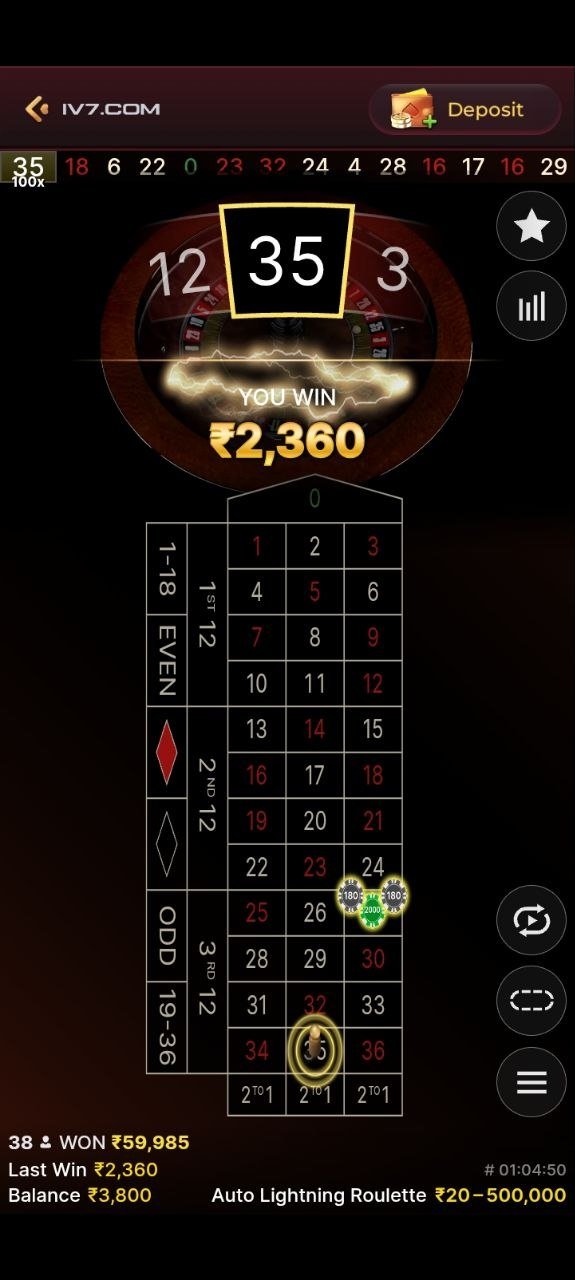Bet on the 19-36 field
The image size is (575, 1280).
pos(167,1028)
